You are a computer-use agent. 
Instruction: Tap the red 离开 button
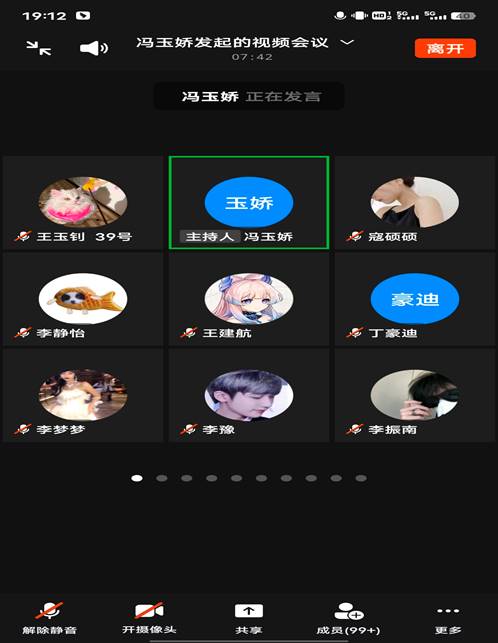(x=445, y=49)
